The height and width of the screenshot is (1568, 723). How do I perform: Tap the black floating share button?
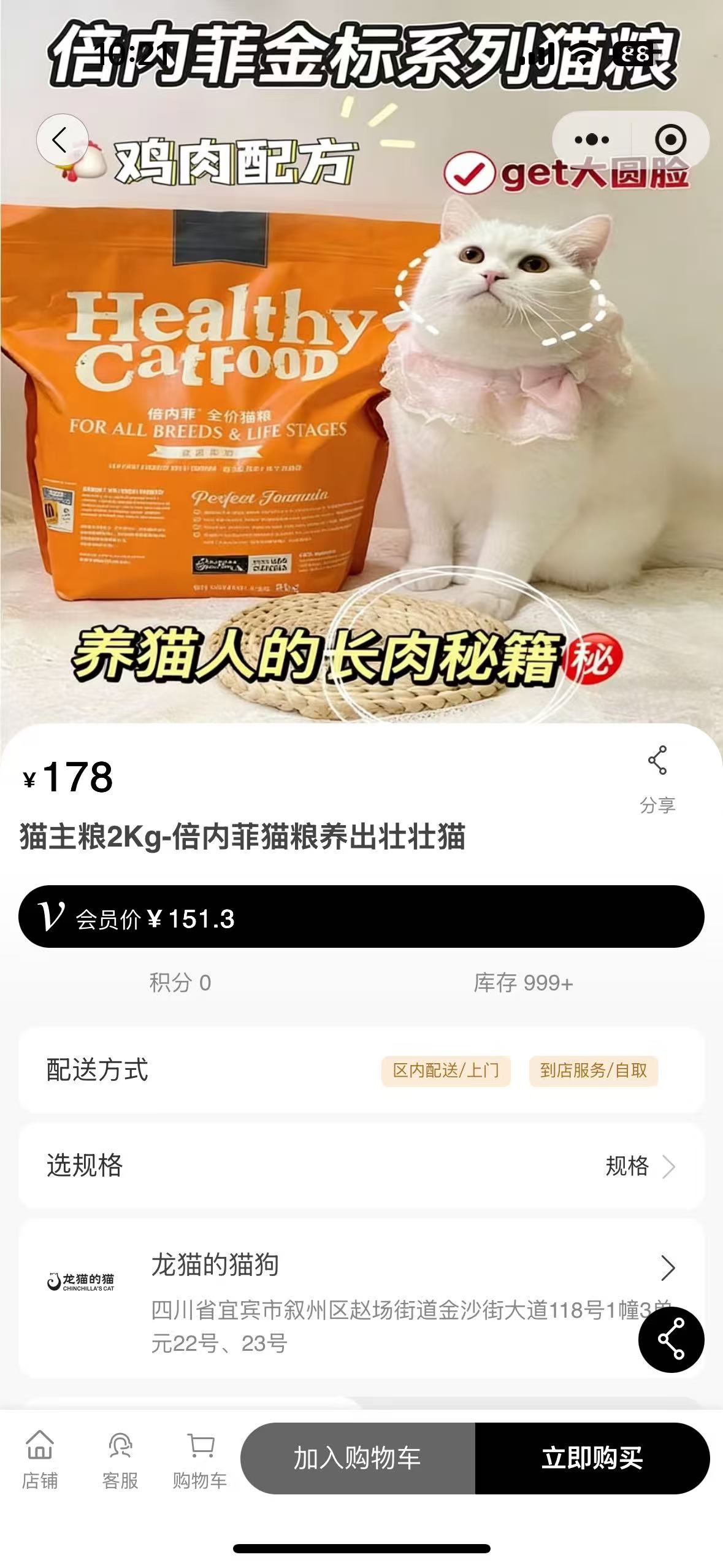[671, 1340]
